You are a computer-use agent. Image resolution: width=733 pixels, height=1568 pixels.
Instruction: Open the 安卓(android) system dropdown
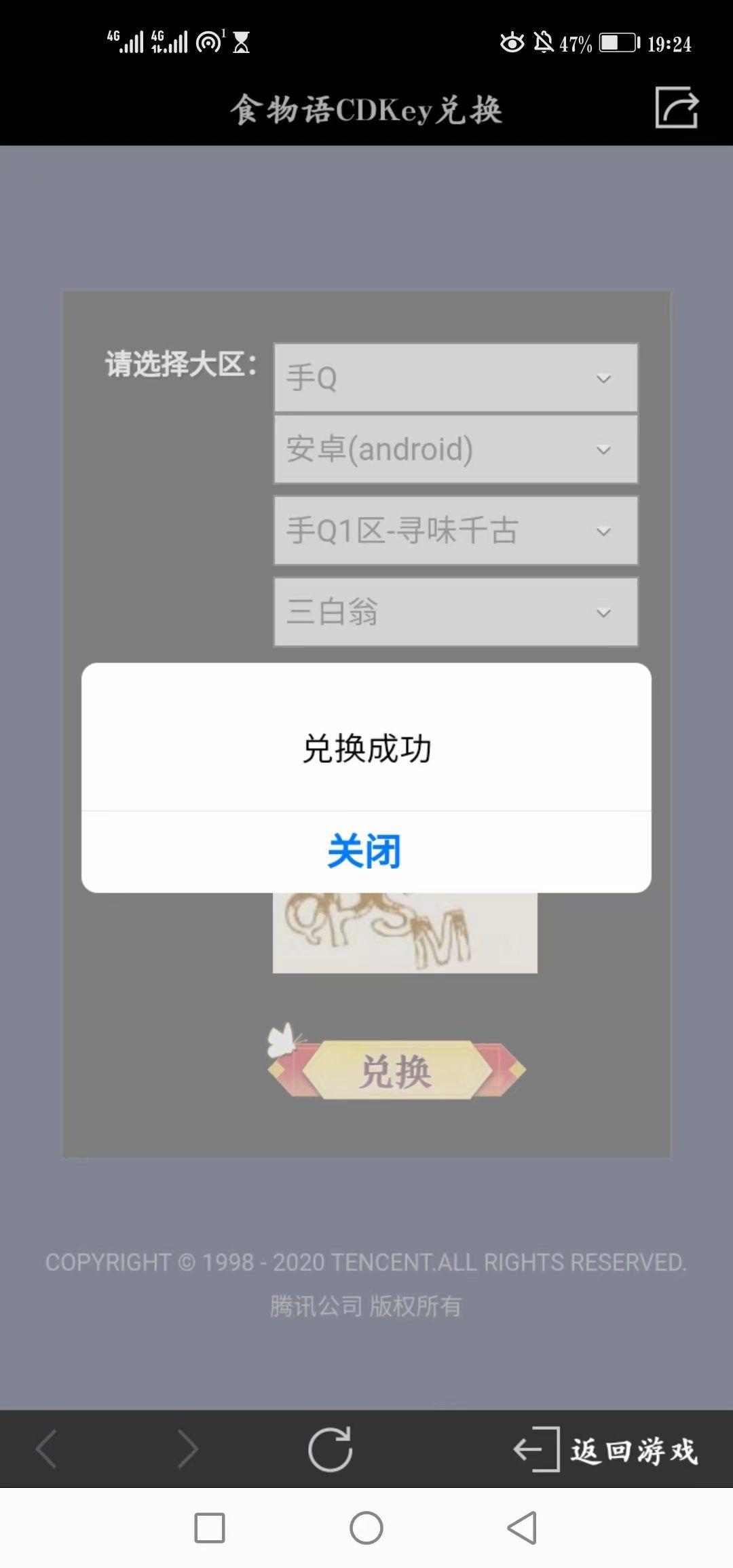tap(455, 449)
